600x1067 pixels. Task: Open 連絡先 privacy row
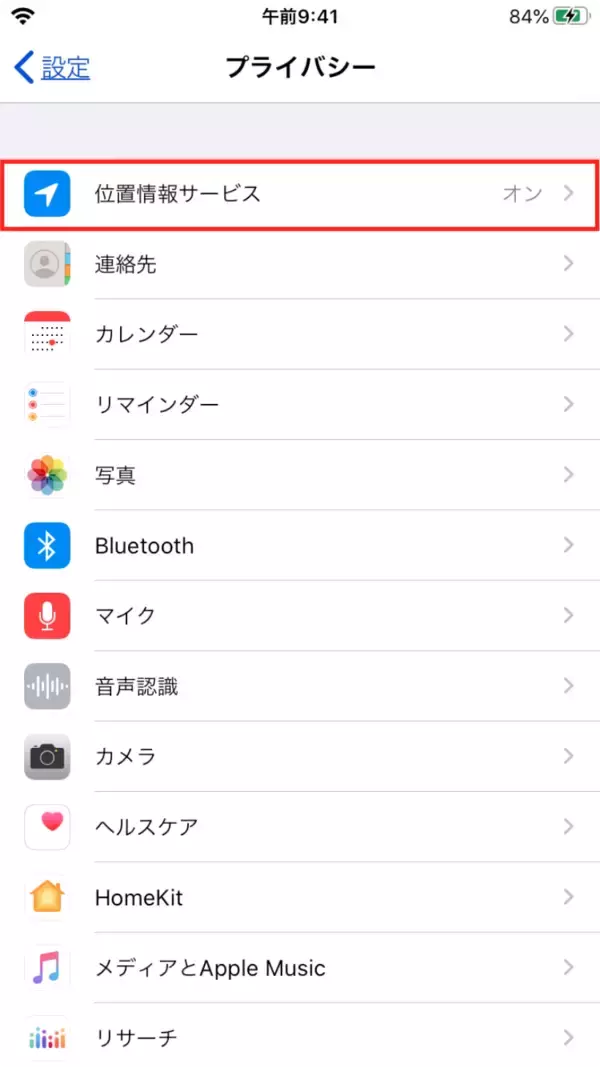click(300, 264)
